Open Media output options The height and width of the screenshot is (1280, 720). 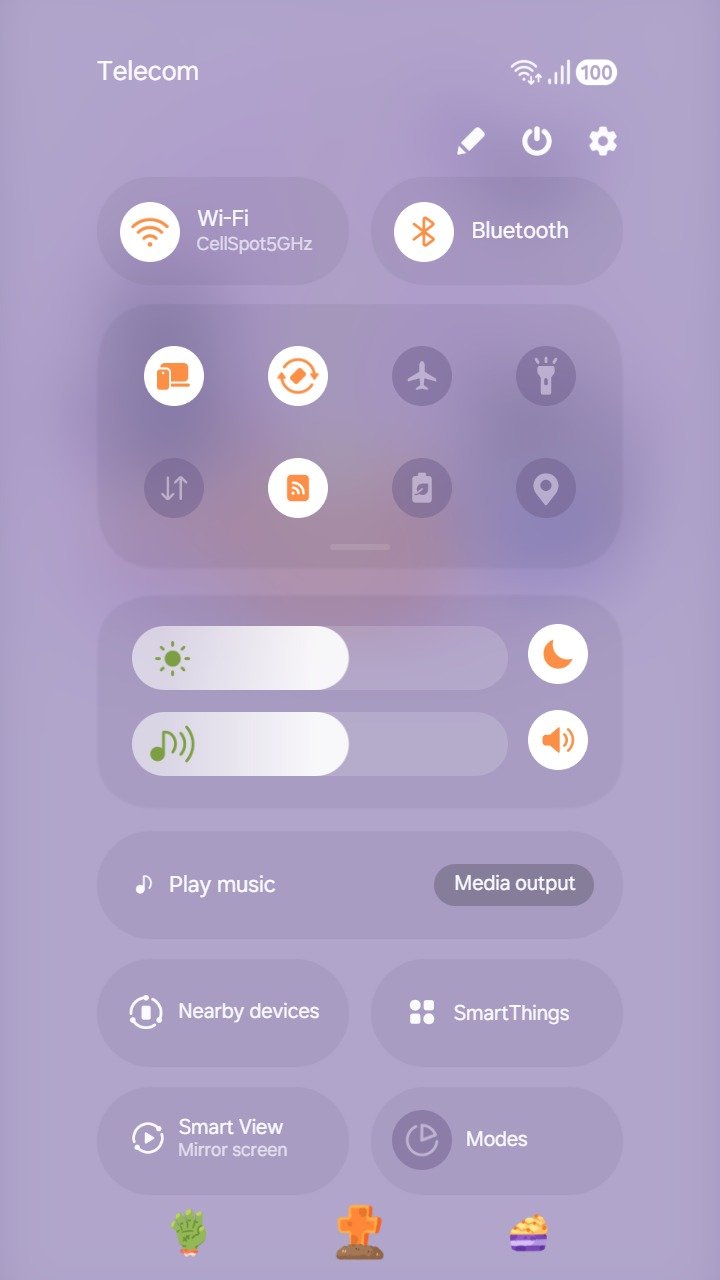coord(514,884)
